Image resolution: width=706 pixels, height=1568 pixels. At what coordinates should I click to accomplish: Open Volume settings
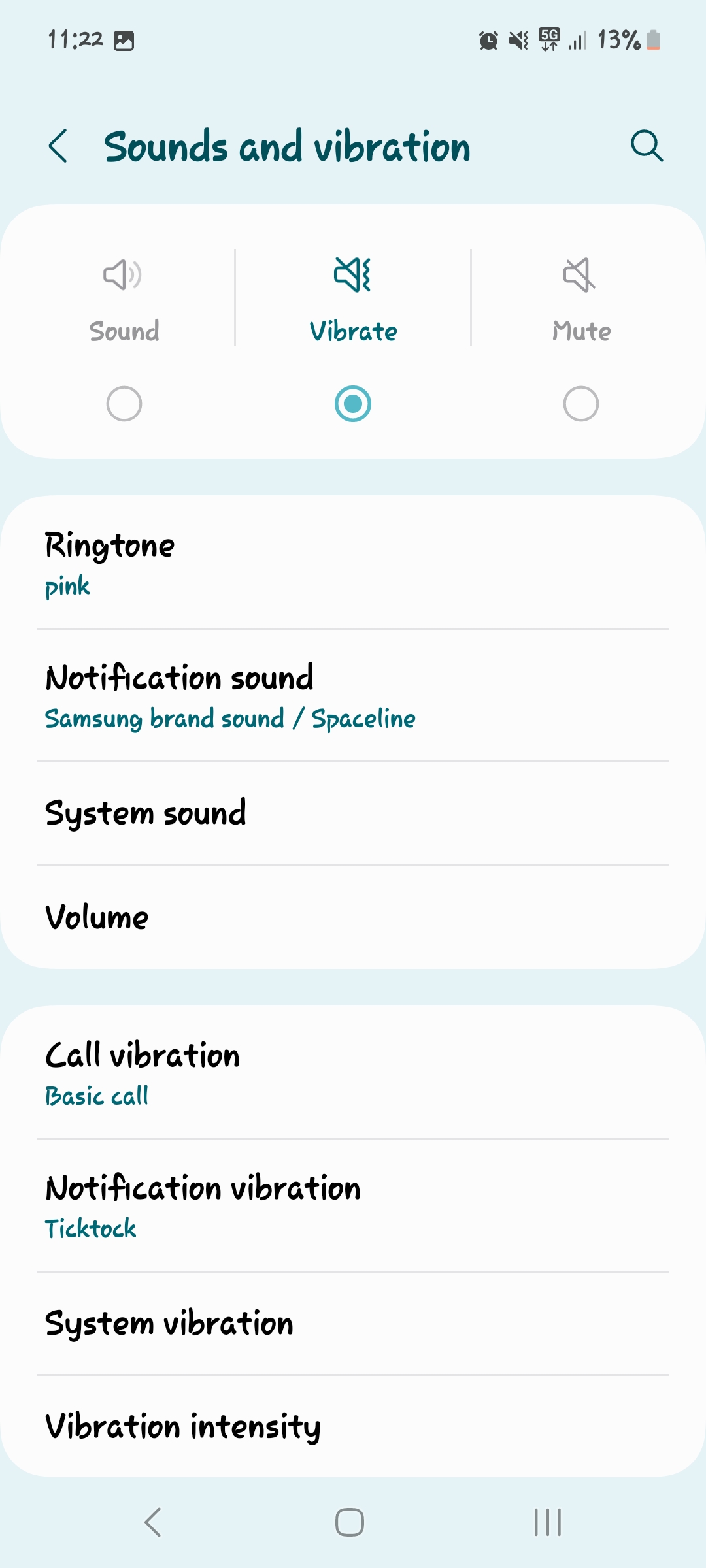click(x=353, y=917)
